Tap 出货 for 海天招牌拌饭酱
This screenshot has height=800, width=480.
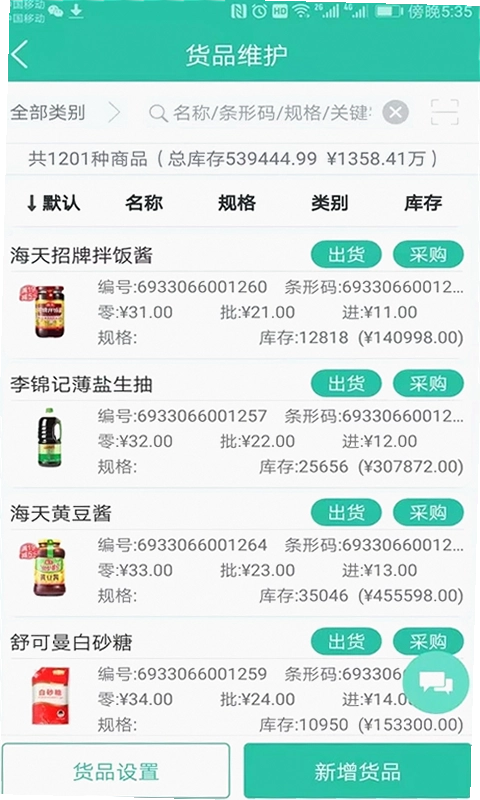346,254
